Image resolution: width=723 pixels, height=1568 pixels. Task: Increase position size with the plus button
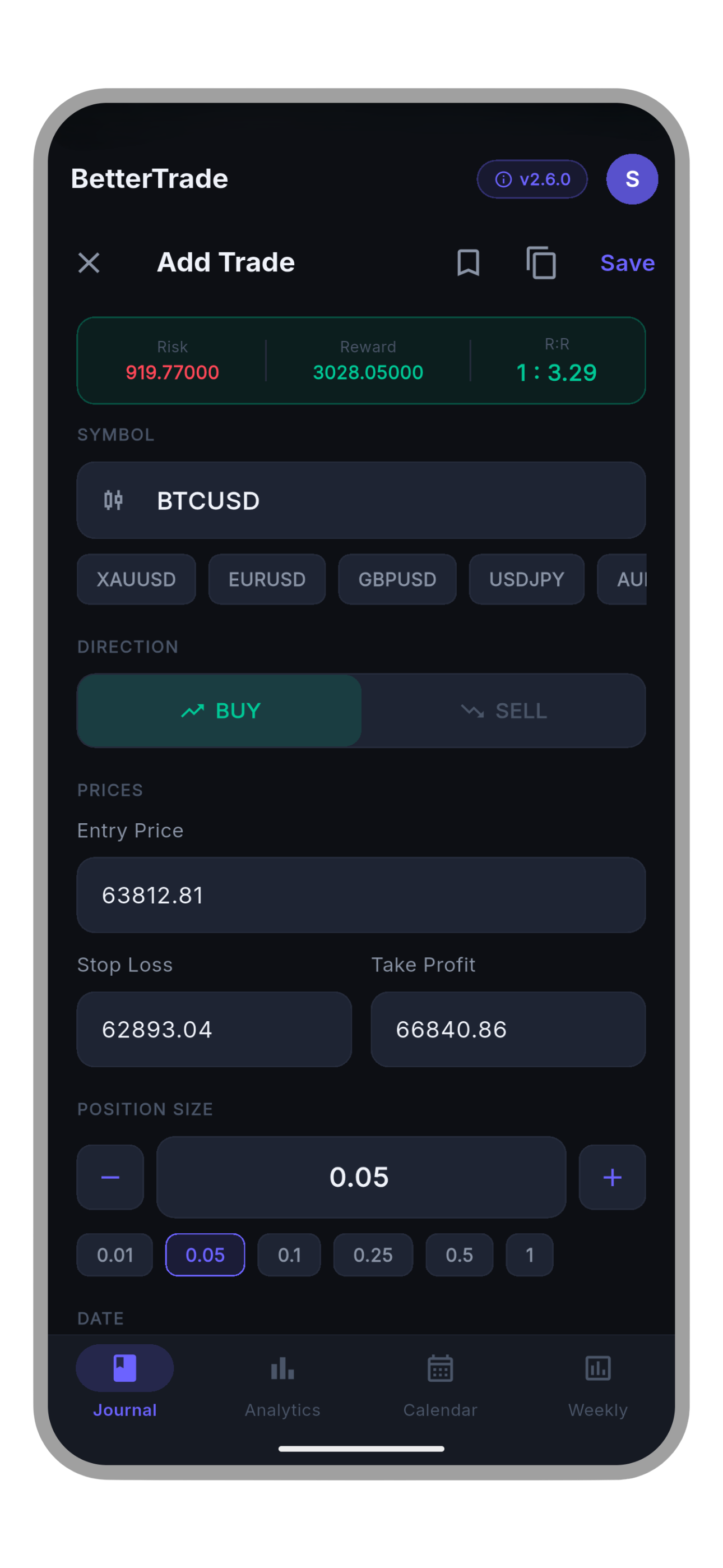point(611,1177)
